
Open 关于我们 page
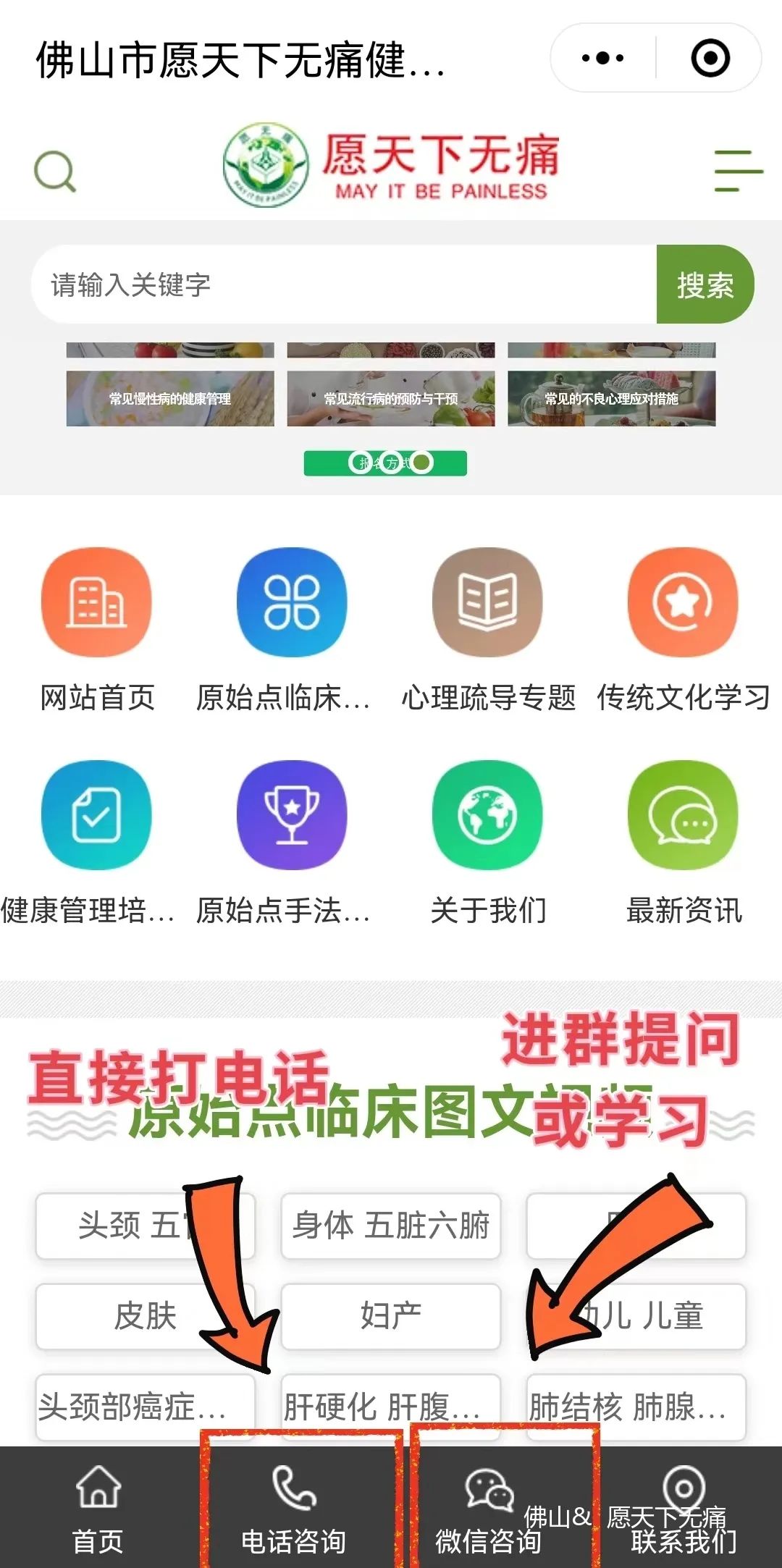pos(488,841)
